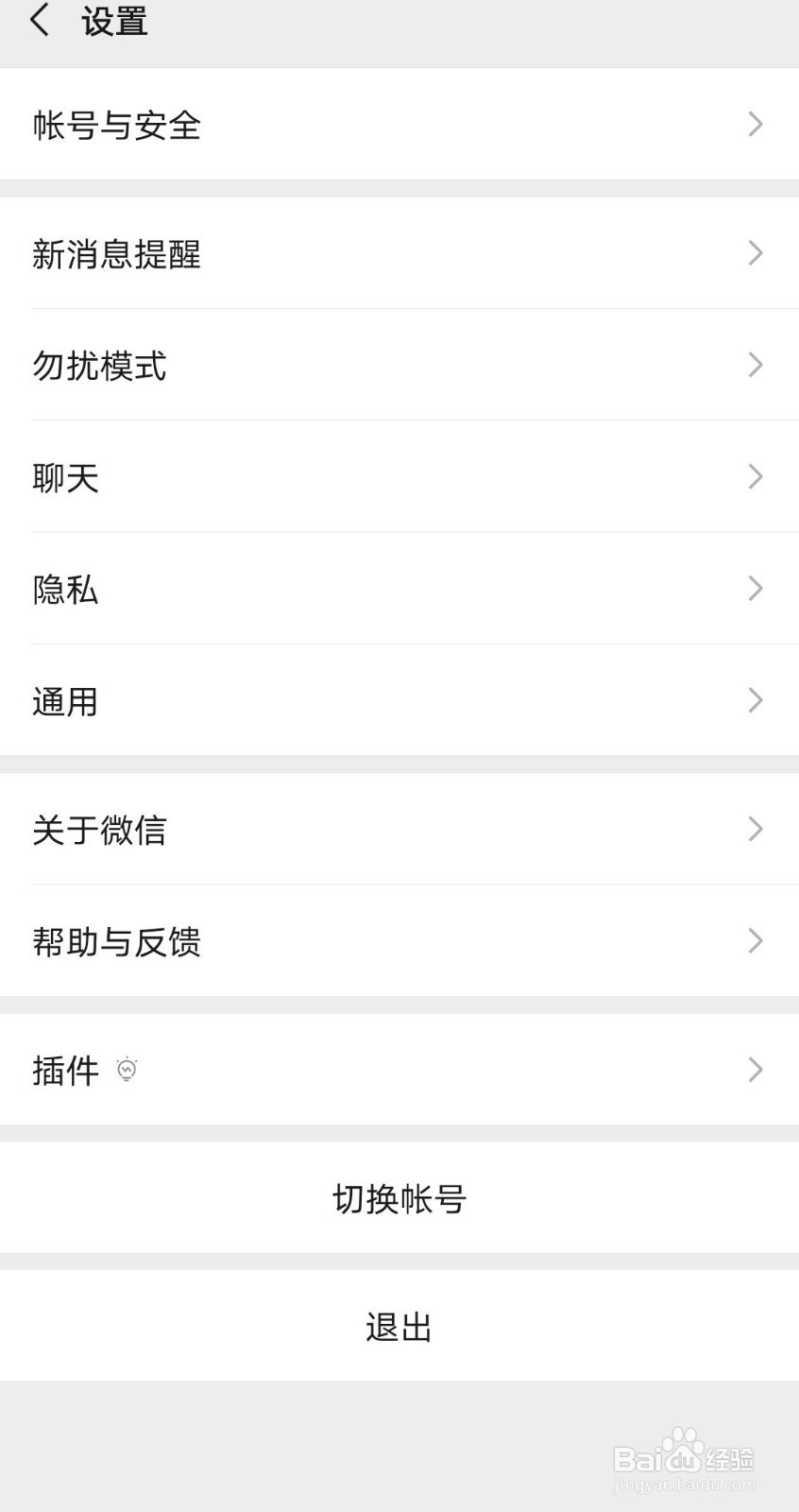
Task: Expand 关于微信 with the chevron arrow
Action: 755,830
